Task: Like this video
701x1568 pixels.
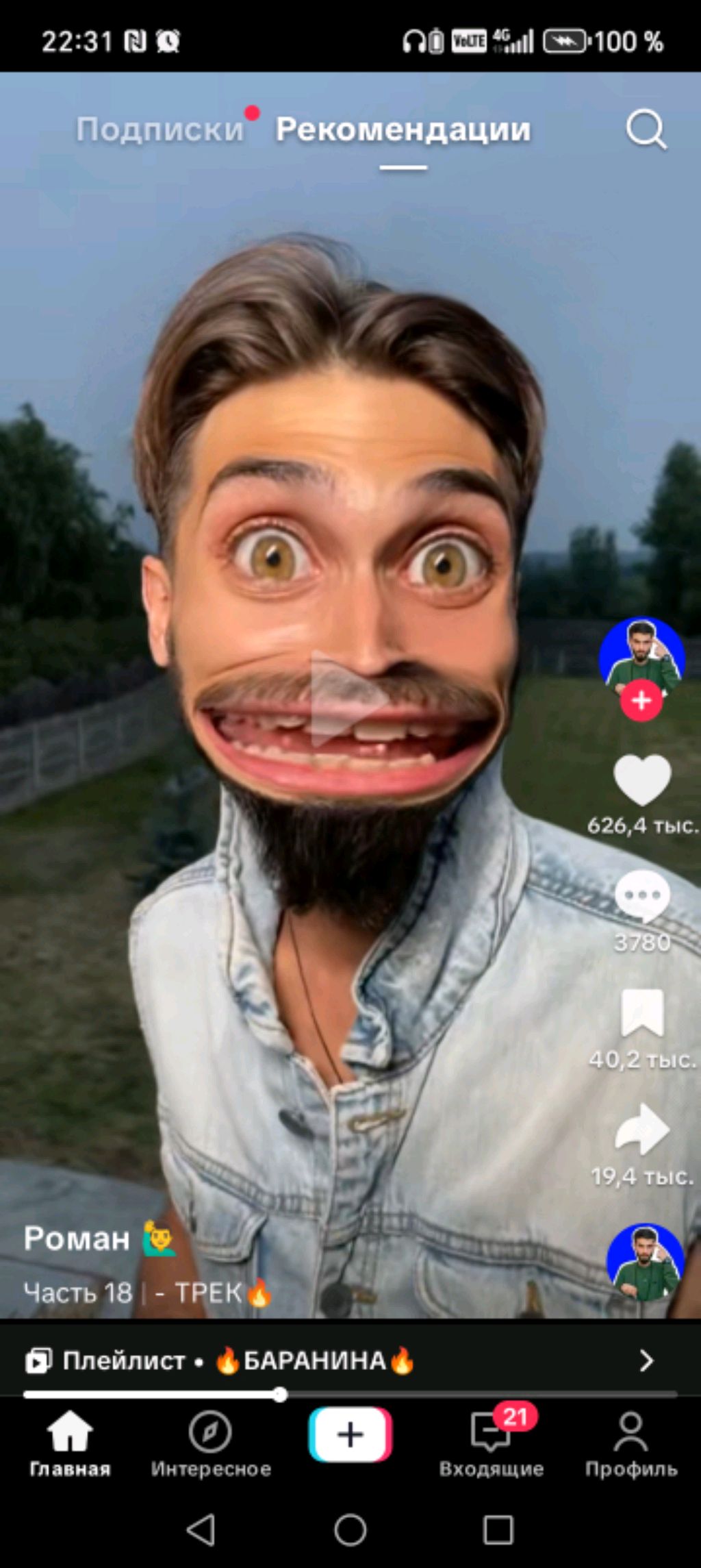Action: tap(641, 780)
